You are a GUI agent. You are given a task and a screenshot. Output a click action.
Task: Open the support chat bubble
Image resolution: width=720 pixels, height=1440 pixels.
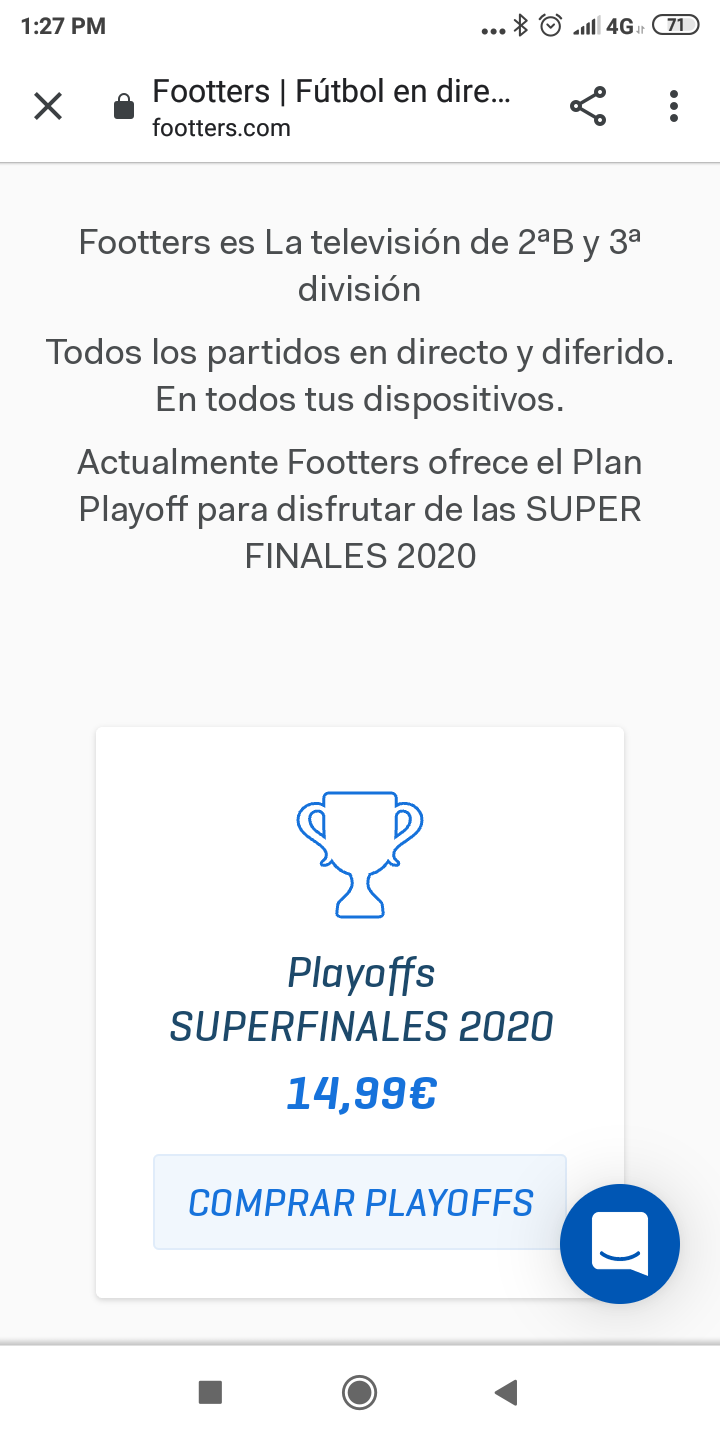tap(620, 1244)
